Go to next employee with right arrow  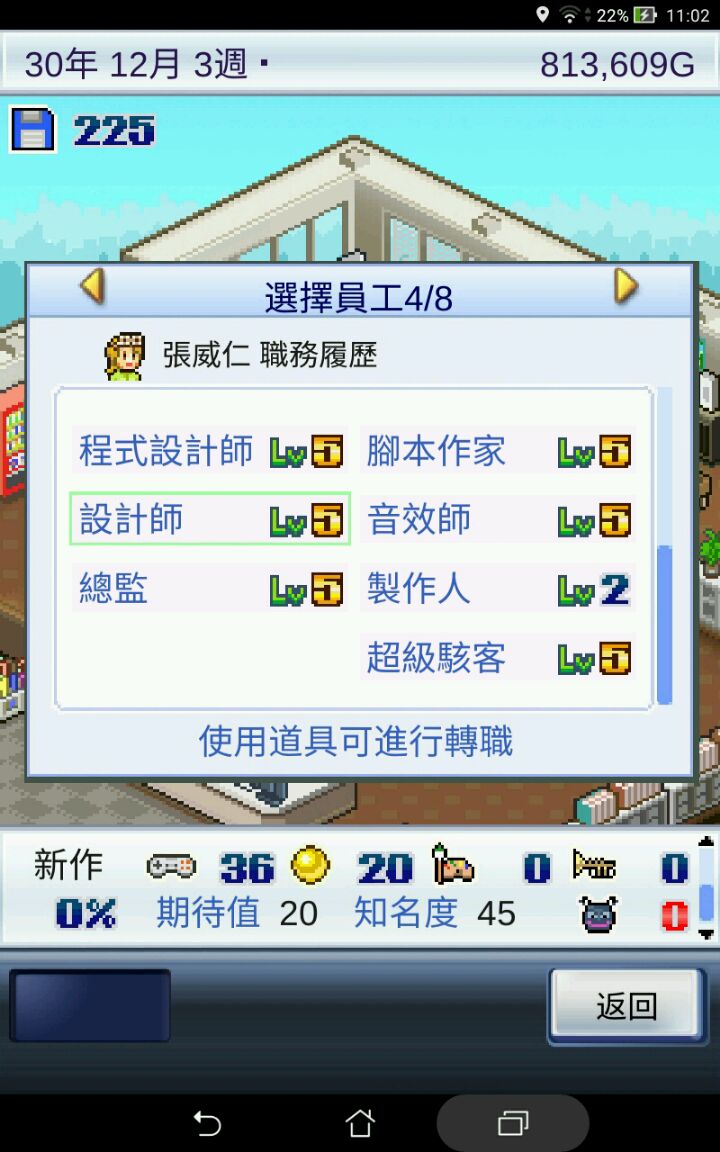coord(626,287)
